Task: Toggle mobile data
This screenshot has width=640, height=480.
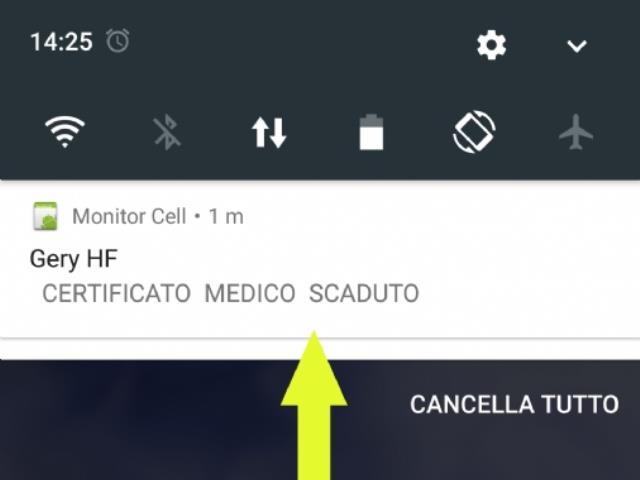Action: (269, 133)
